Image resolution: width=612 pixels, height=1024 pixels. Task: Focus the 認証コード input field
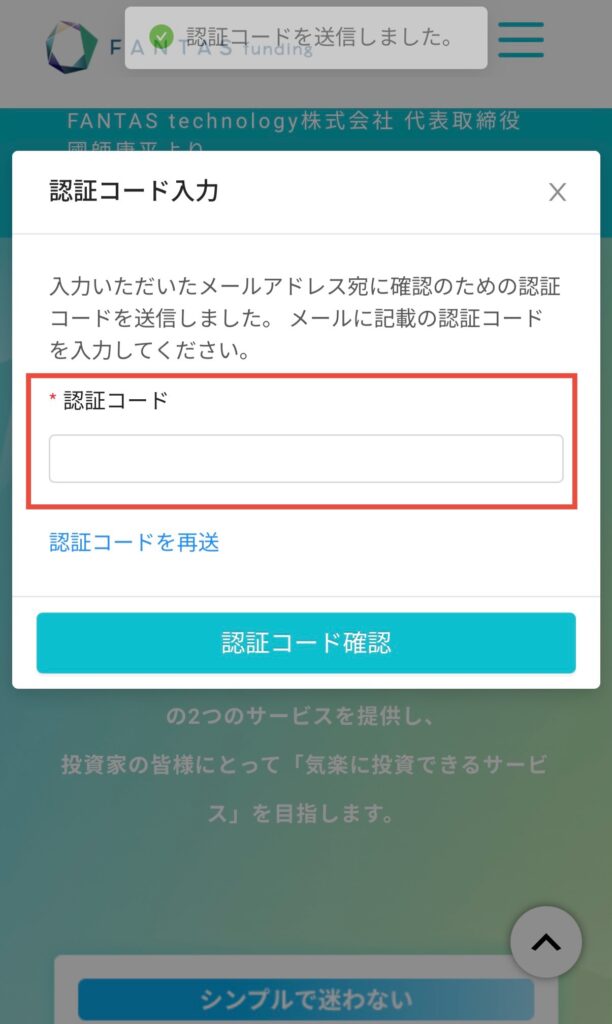[x=306, y=458]
